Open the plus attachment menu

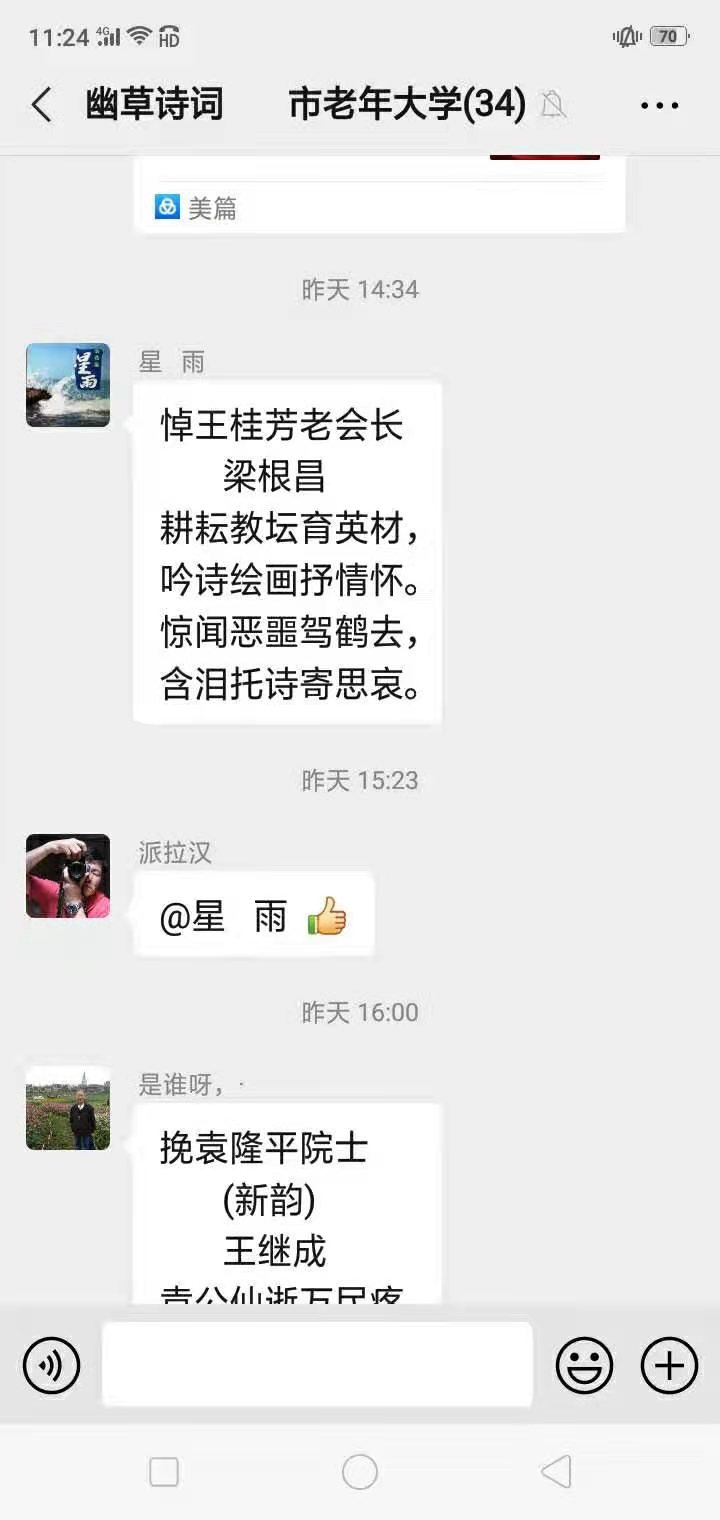(669, 1365)
